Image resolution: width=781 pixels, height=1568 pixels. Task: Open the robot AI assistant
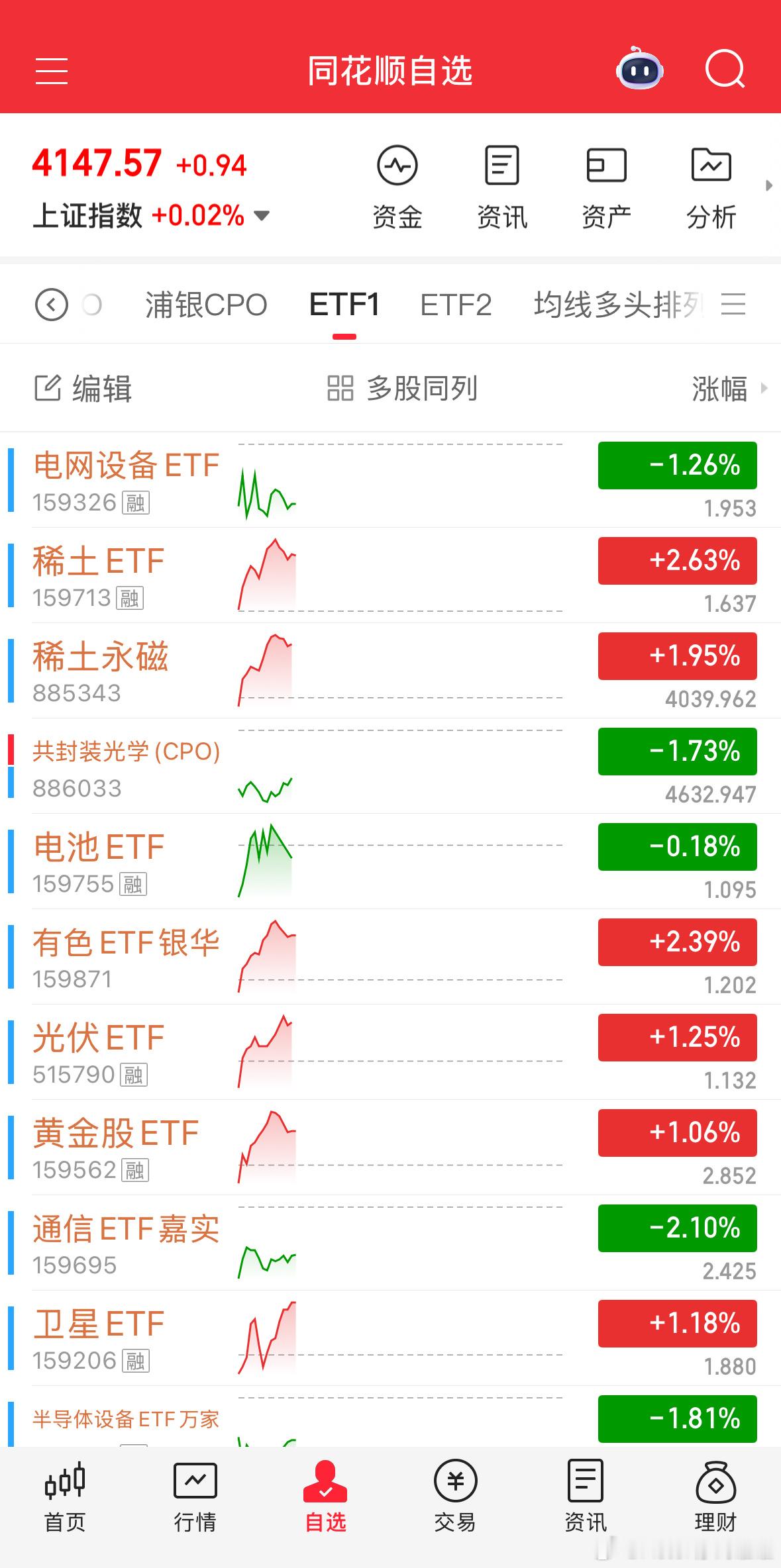638,69
